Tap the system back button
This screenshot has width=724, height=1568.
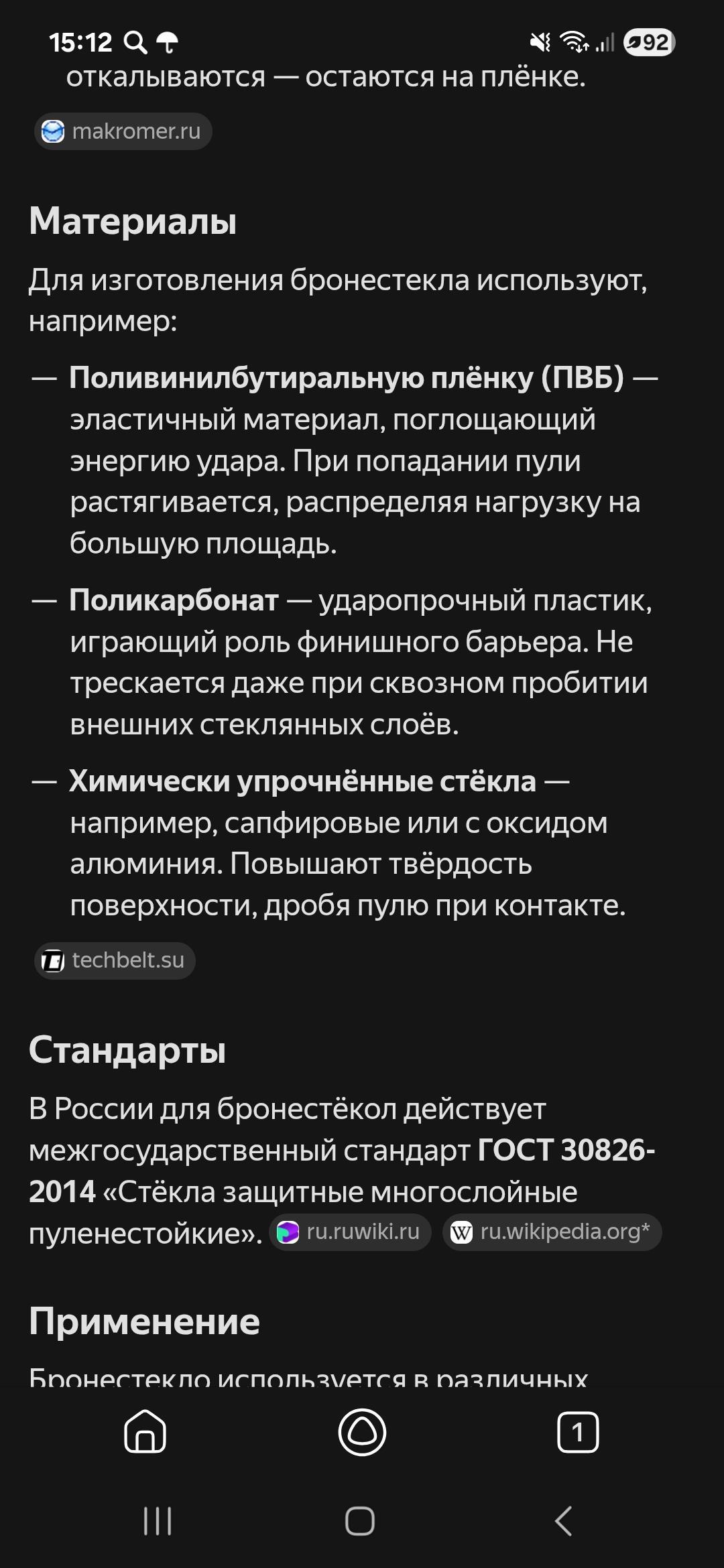click(x=564, y=1521)
